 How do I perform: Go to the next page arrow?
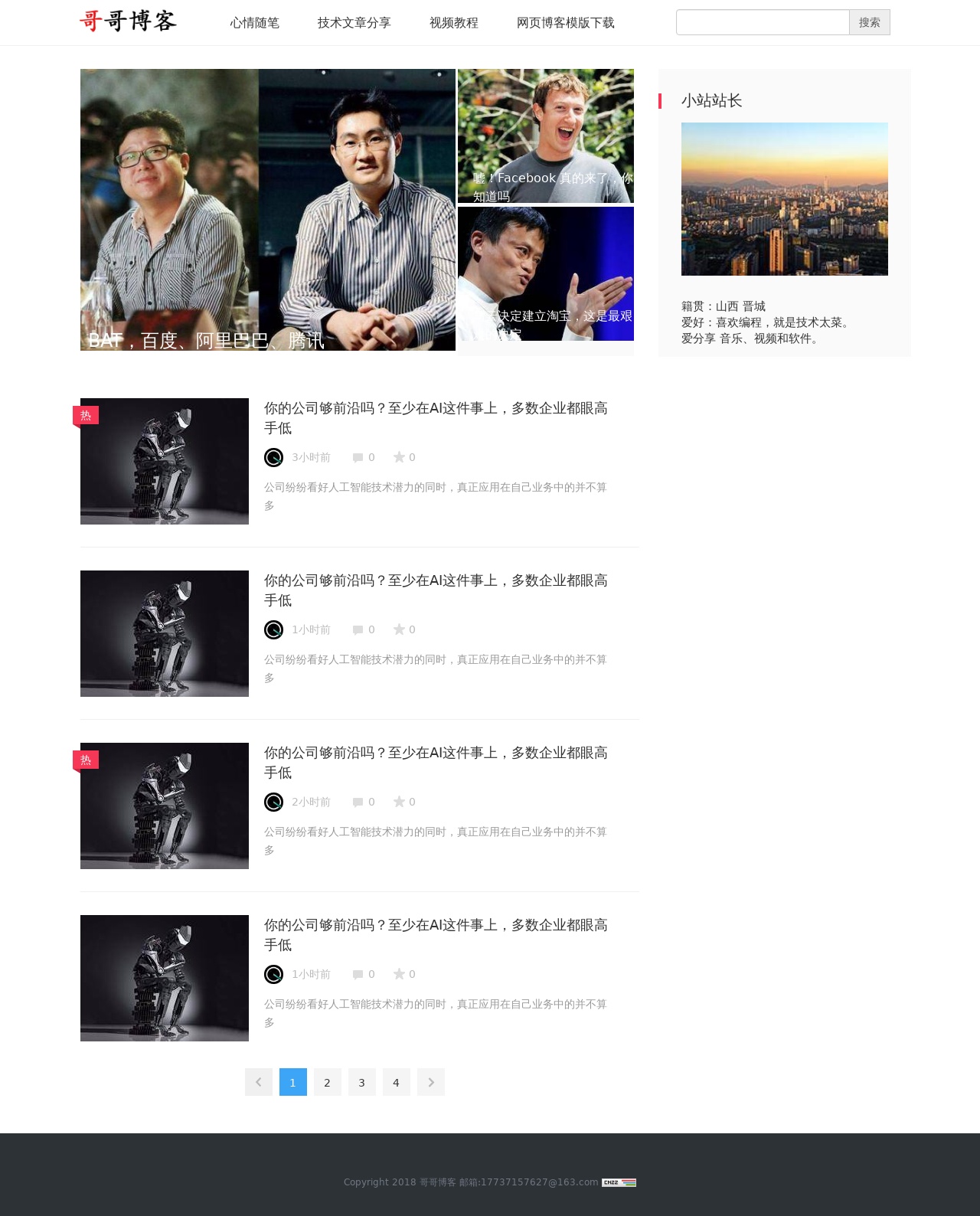tap(431, 1082)
